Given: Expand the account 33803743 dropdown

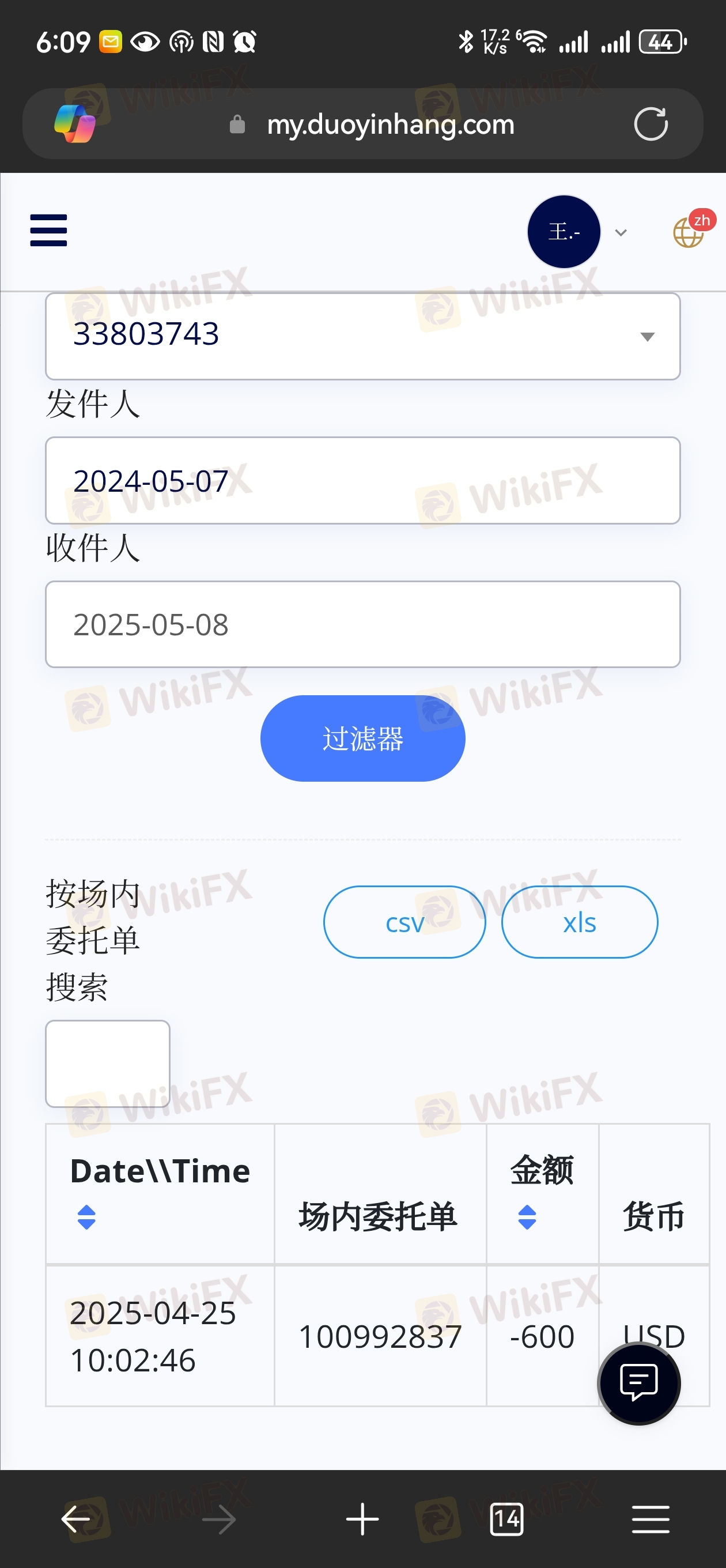Looking at the screenshot, I should (362, 337).
